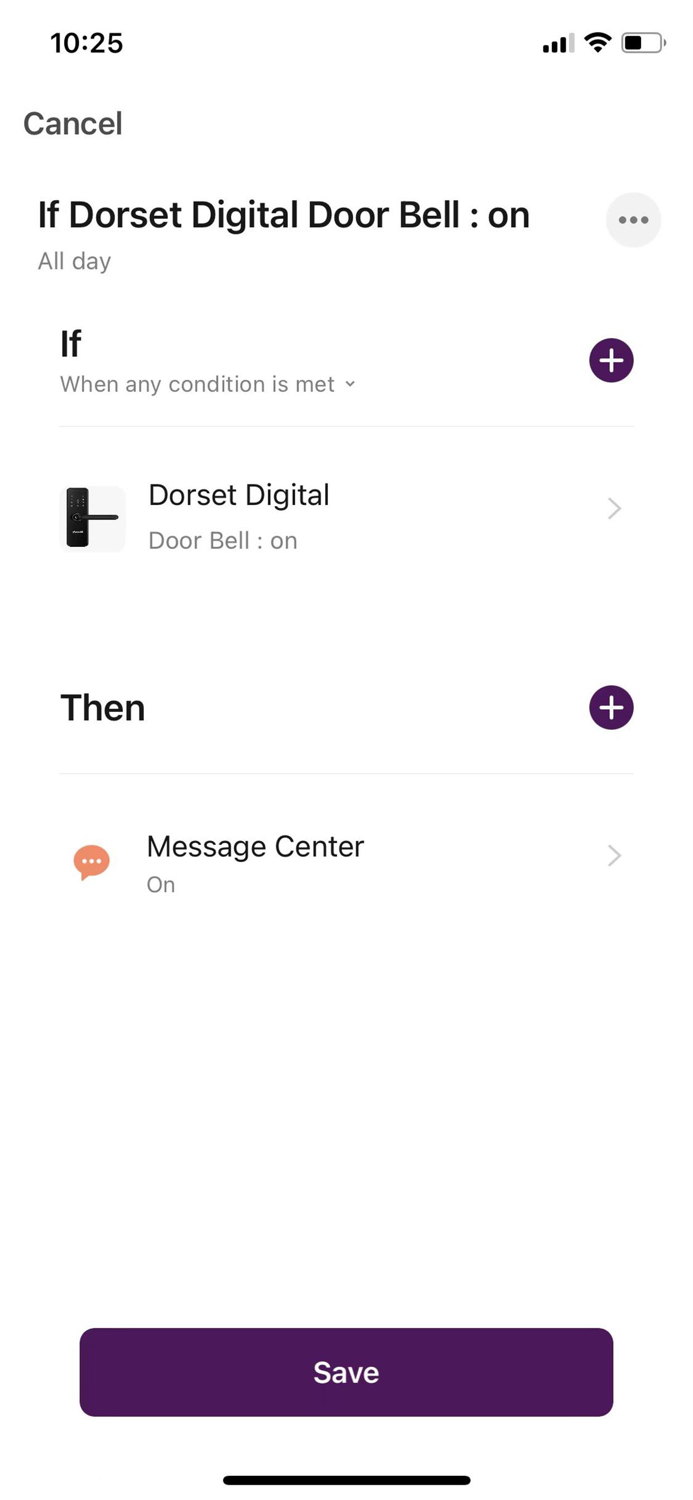
Task: Cancel editing this automation
Action: tap(73, 124)
